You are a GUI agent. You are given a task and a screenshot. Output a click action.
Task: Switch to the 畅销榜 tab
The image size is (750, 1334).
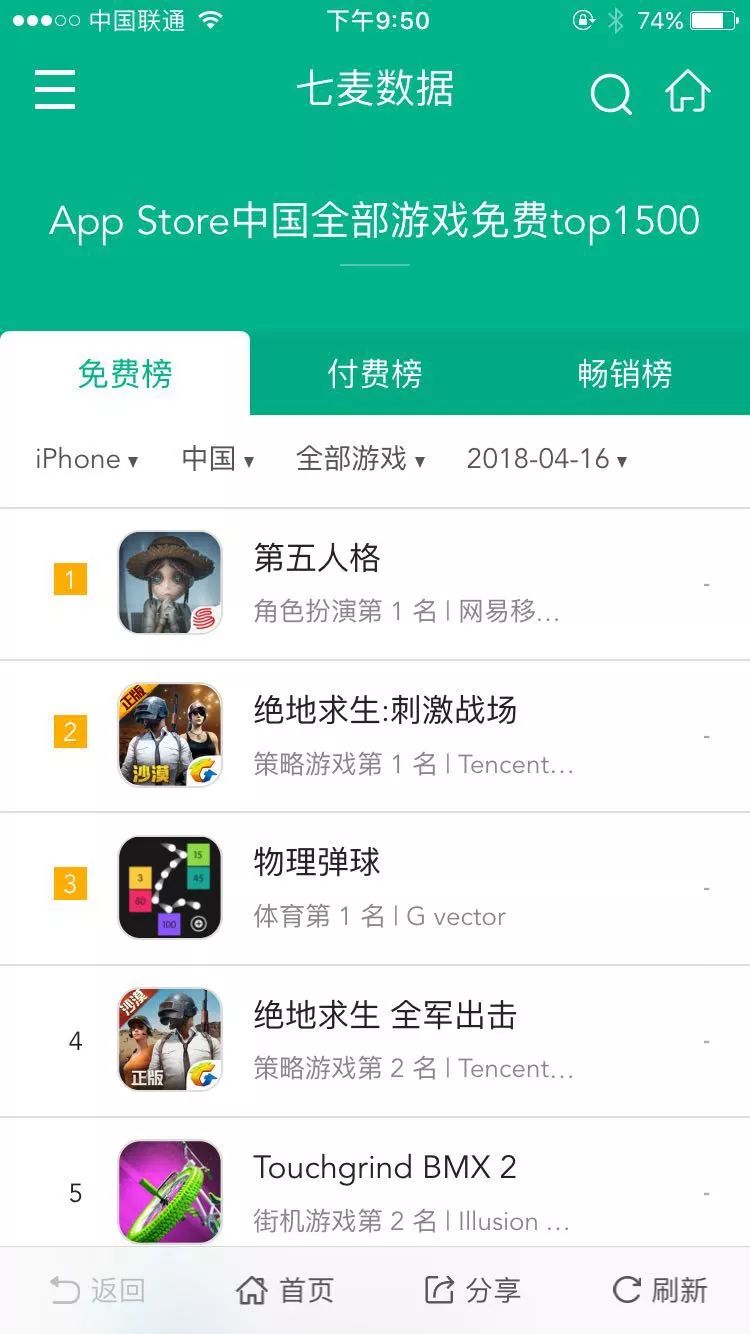624,374
